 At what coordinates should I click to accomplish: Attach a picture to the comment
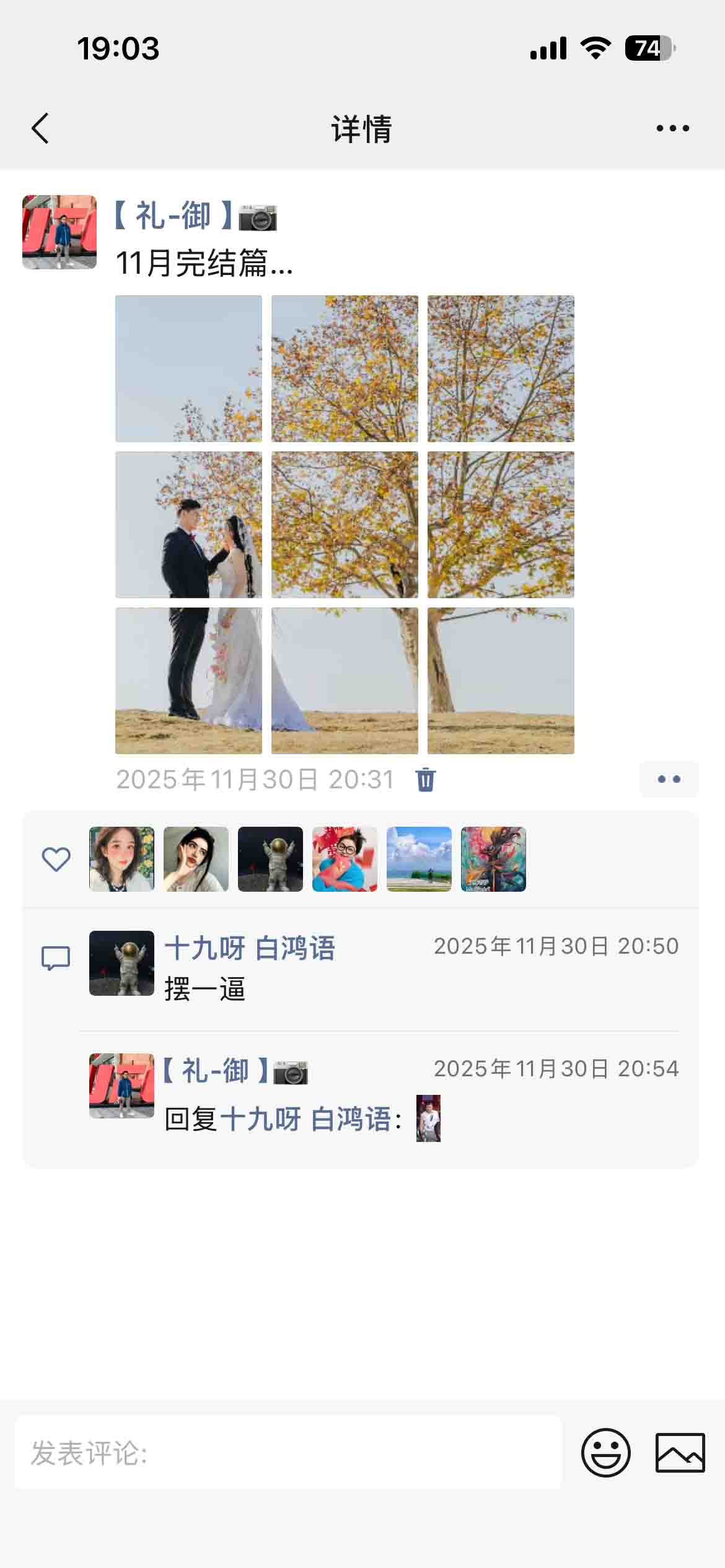[x=680, y=1452]
